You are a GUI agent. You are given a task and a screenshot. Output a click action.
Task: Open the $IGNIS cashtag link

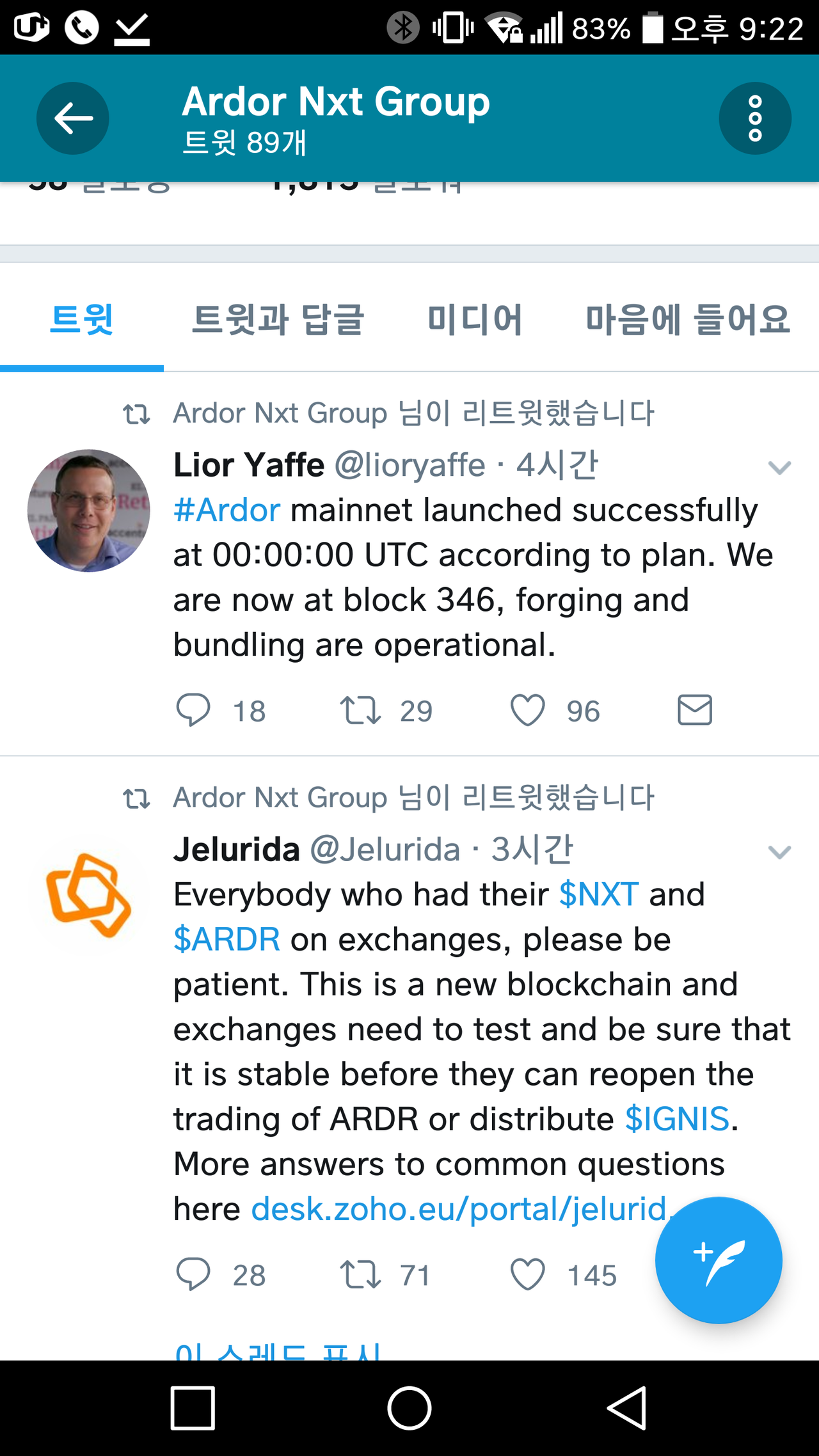[677, 1120]
